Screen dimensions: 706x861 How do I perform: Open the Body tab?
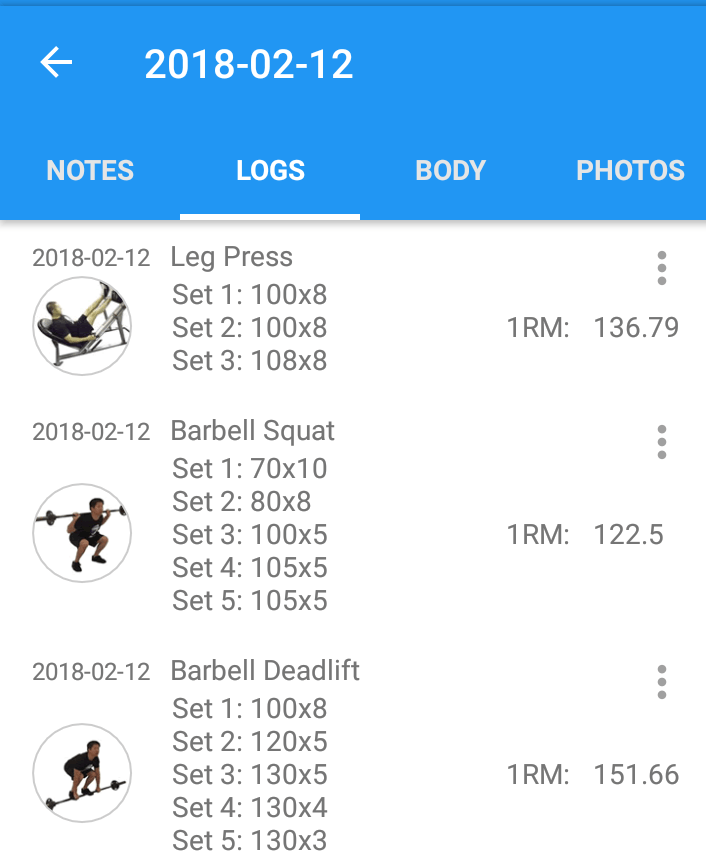pos(450,170)
